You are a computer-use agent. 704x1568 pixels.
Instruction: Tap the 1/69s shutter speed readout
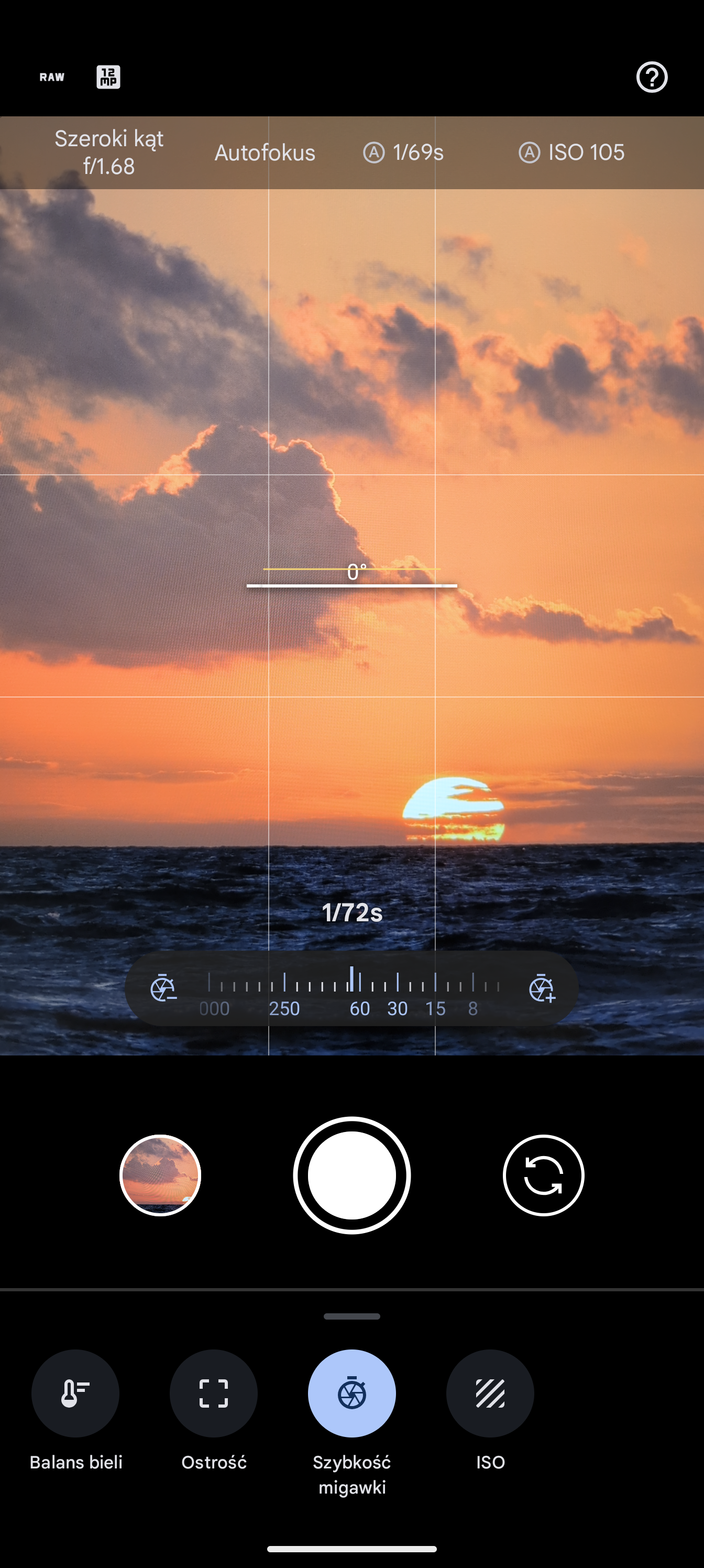pos(403,152)
